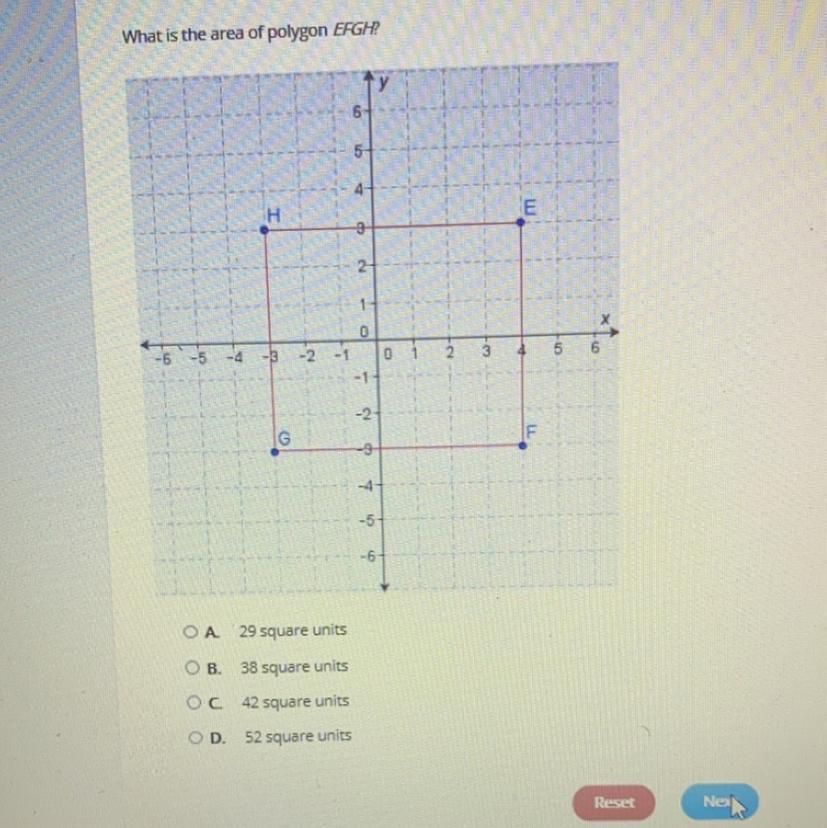Image resolution: width=827 pixels, height=828 pixels.
Task: Go to the next question
Action: 720,802
